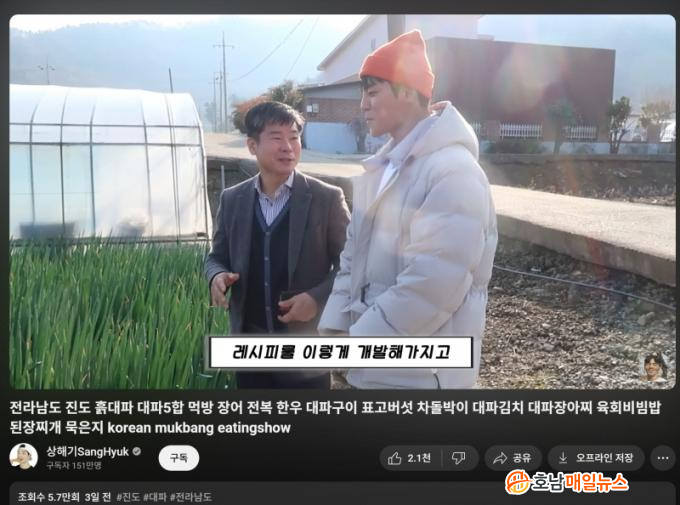Open the #전라남도 hashtag
Screen dimensions: 680x505
point(191,497)
